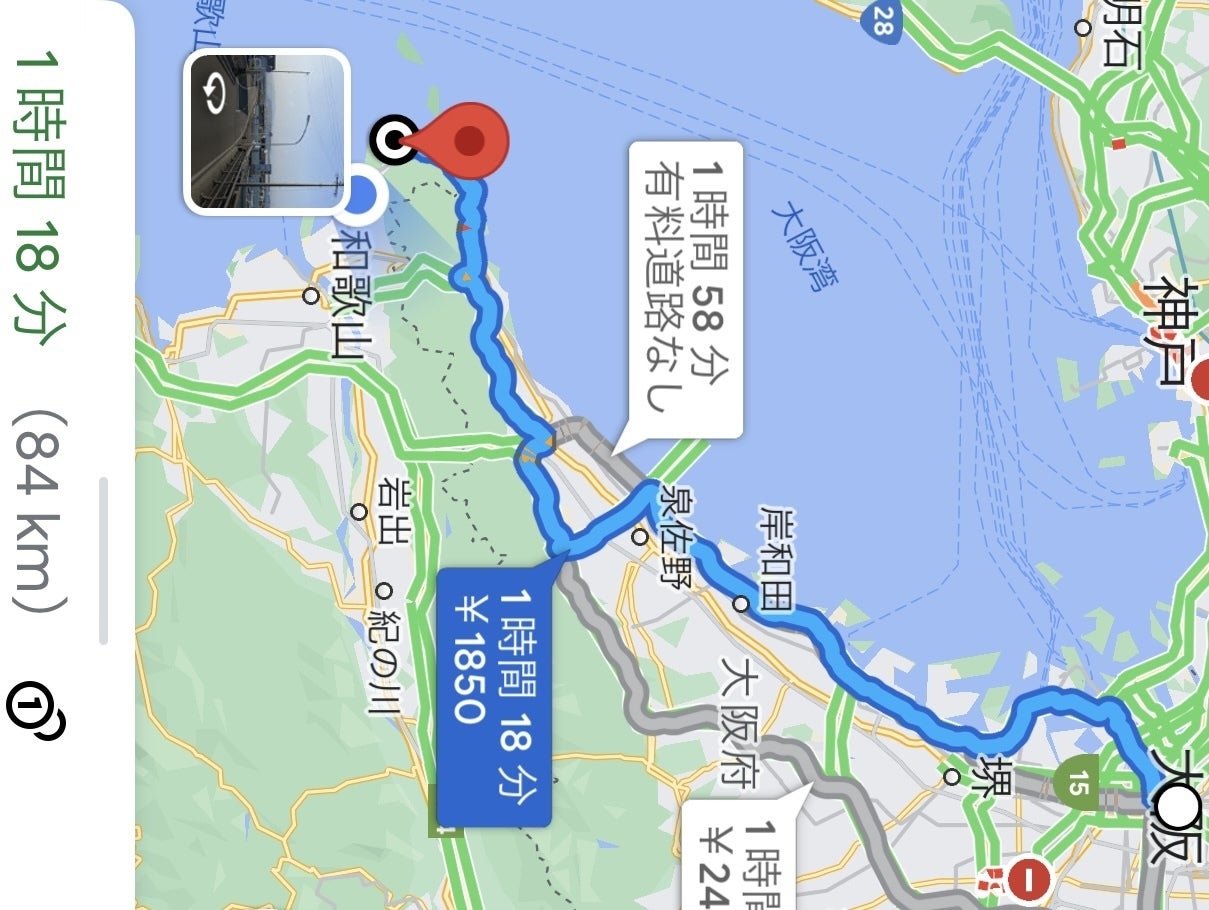Select the 1時間18分 ¥1850 route label
Screen dimensions: 1209x910
[x=494, y=697]
